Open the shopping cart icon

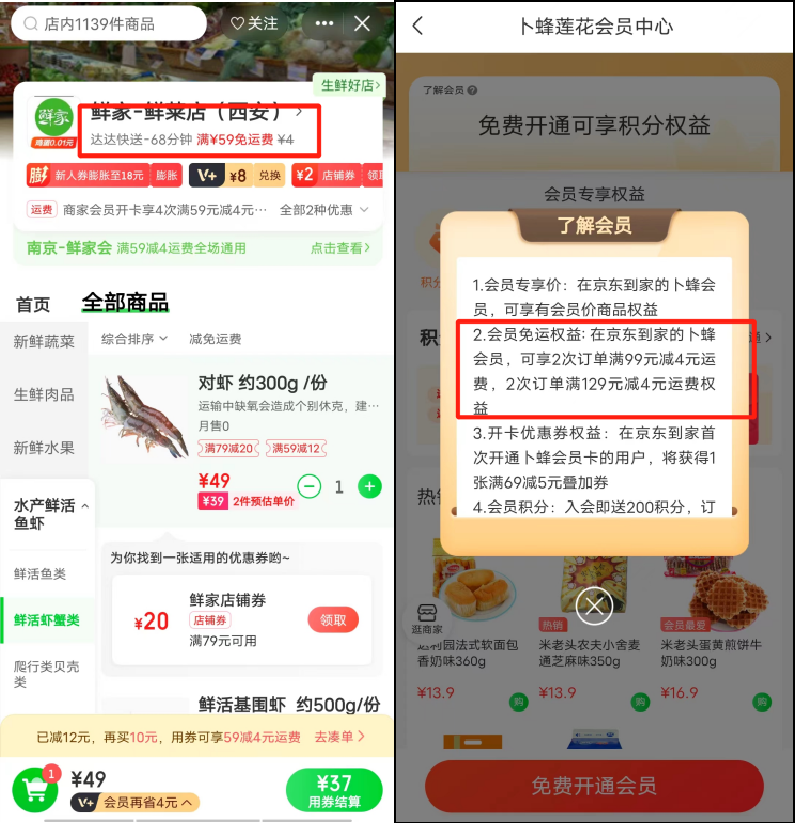pos(35,788)
